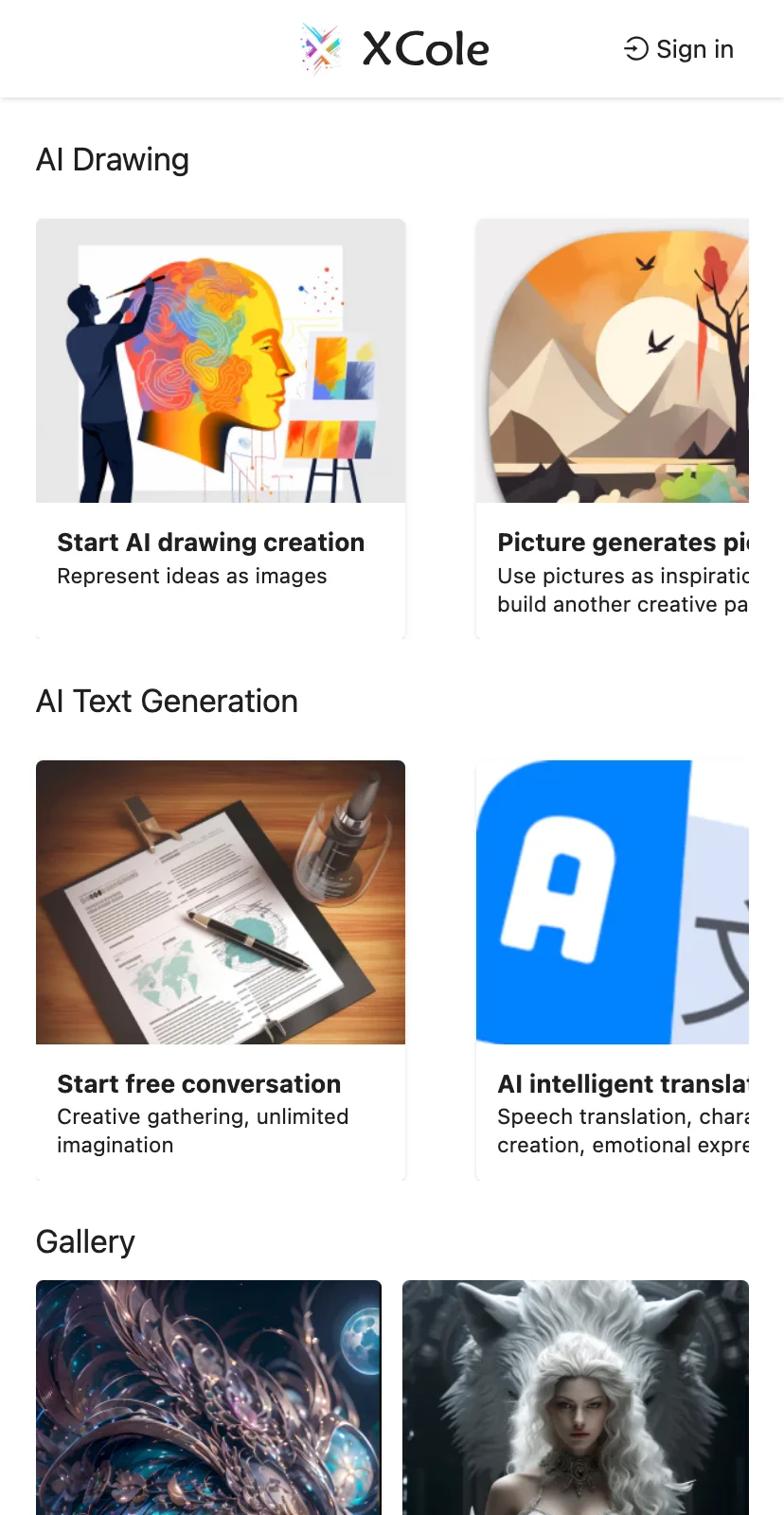
Task: Open the Picture generates picture card
Action: (x=613, y=428)
